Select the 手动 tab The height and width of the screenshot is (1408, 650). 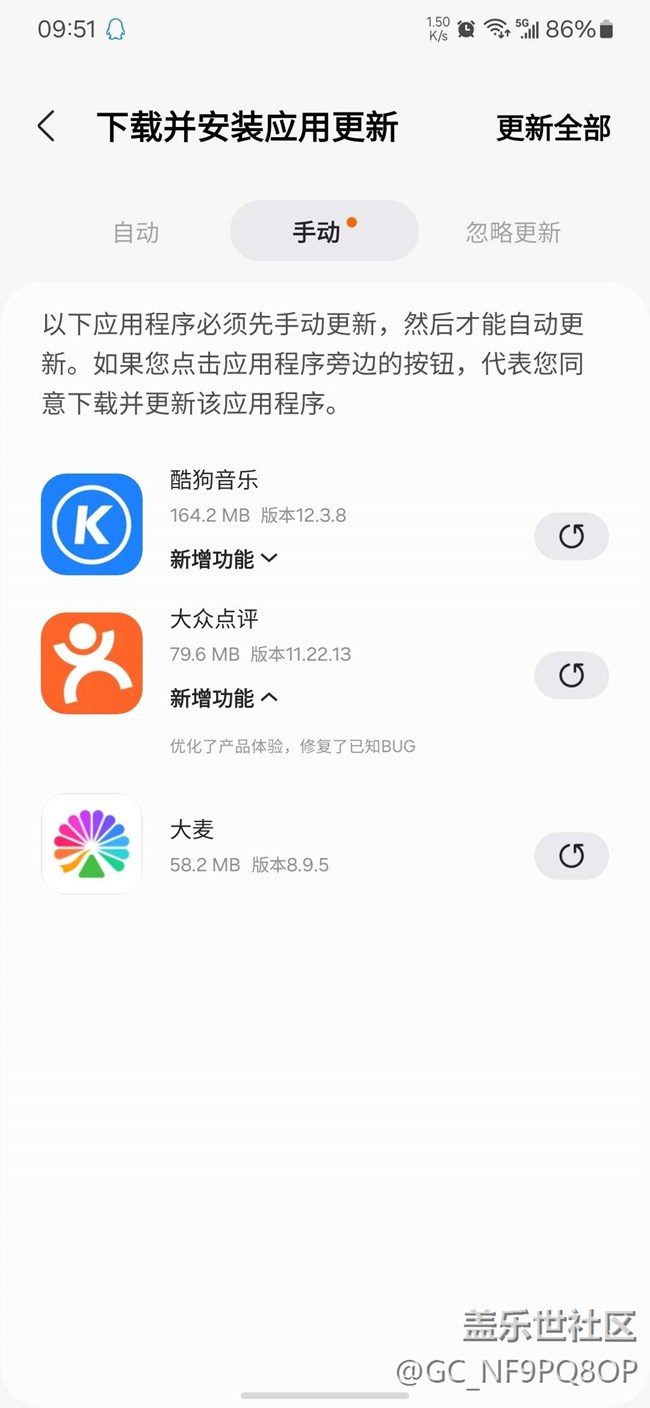coord(324,231)
